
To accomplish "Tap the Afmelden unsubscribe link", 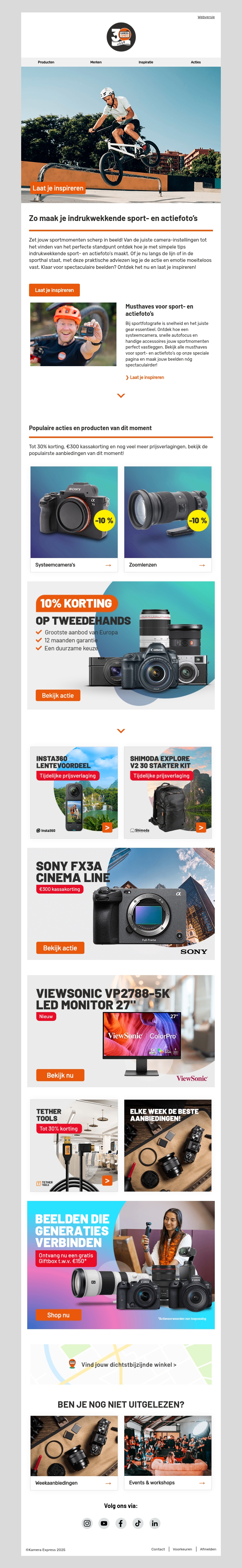I will coord(208,1549).
